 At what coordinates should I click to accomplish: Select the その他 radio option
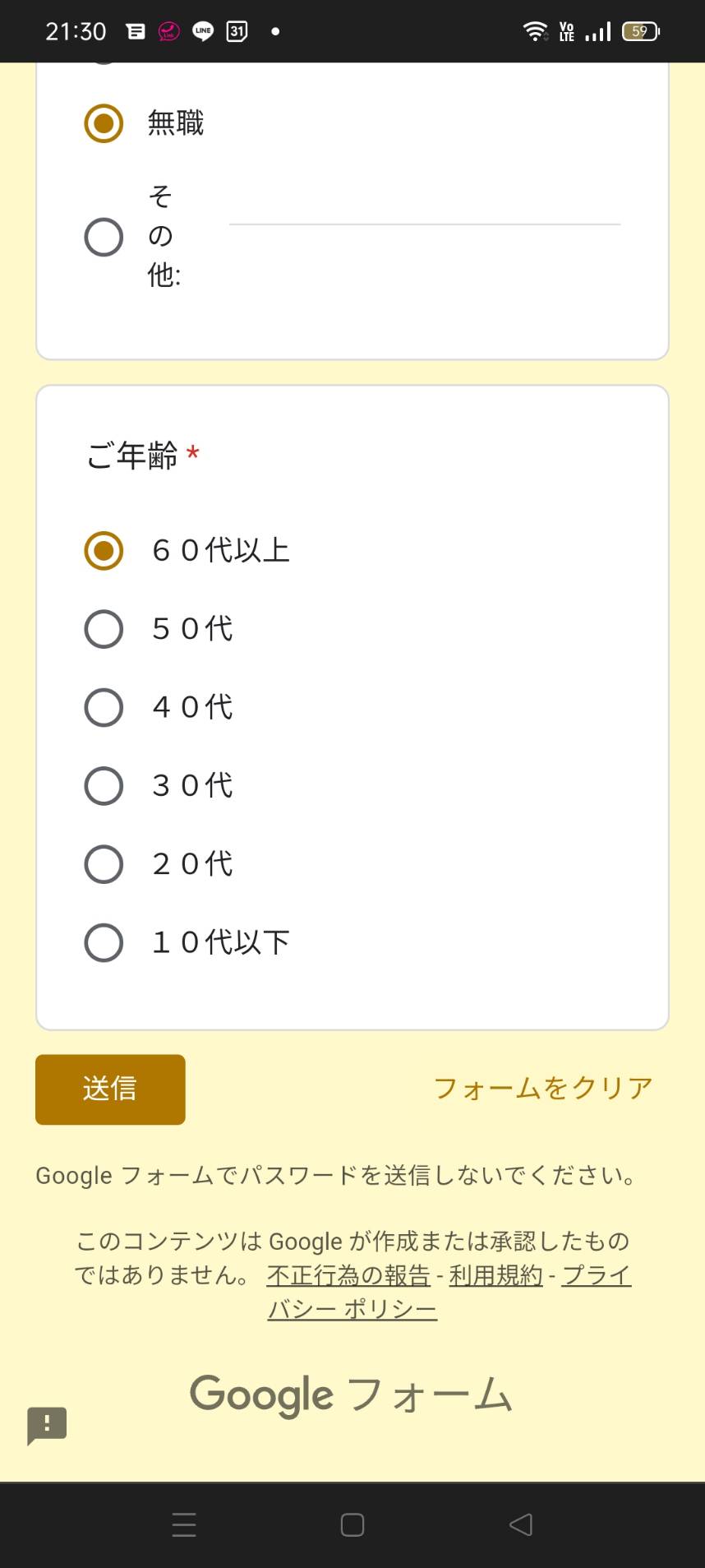[104, 237]
